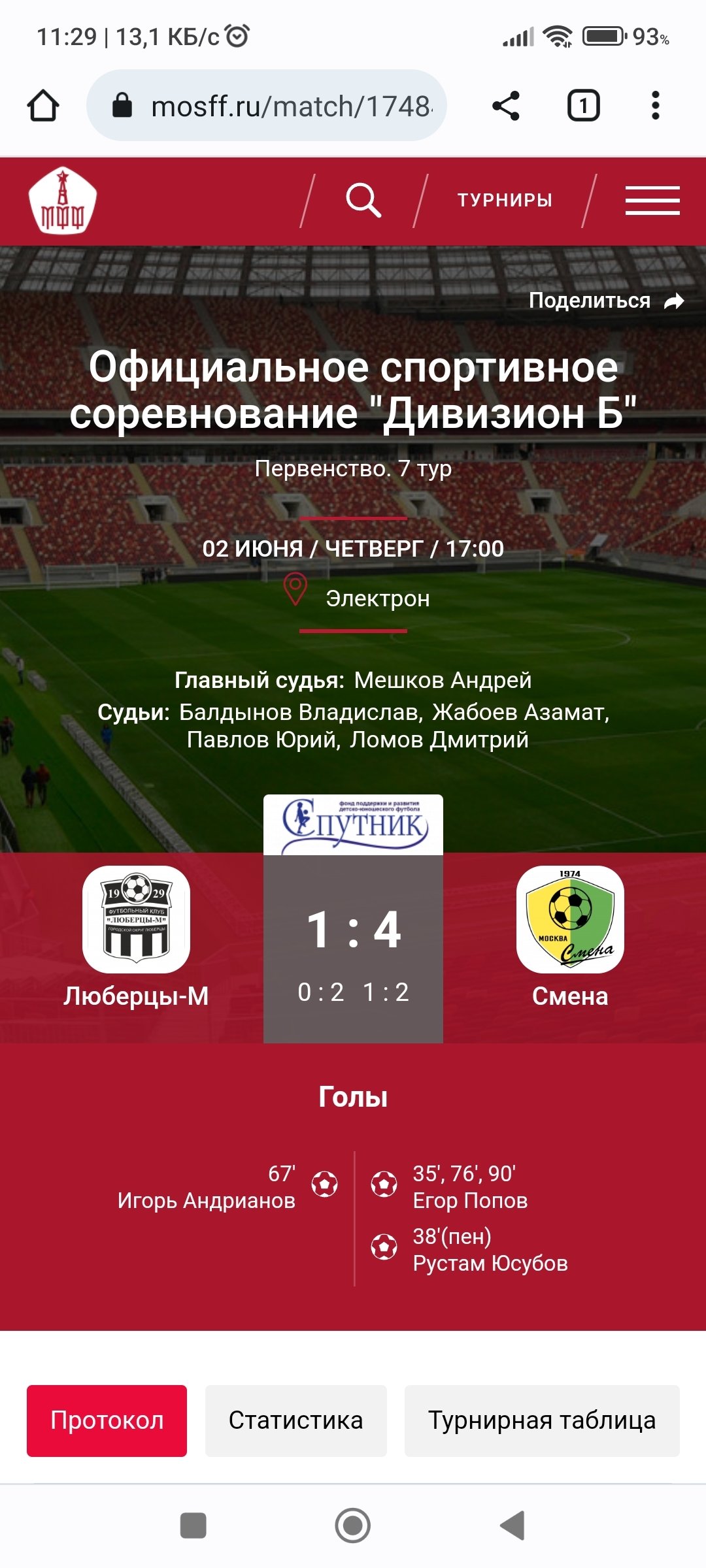The width and height of the screenshot is (706, 1568).
Task: Open the browser home page
Action: 43,106
